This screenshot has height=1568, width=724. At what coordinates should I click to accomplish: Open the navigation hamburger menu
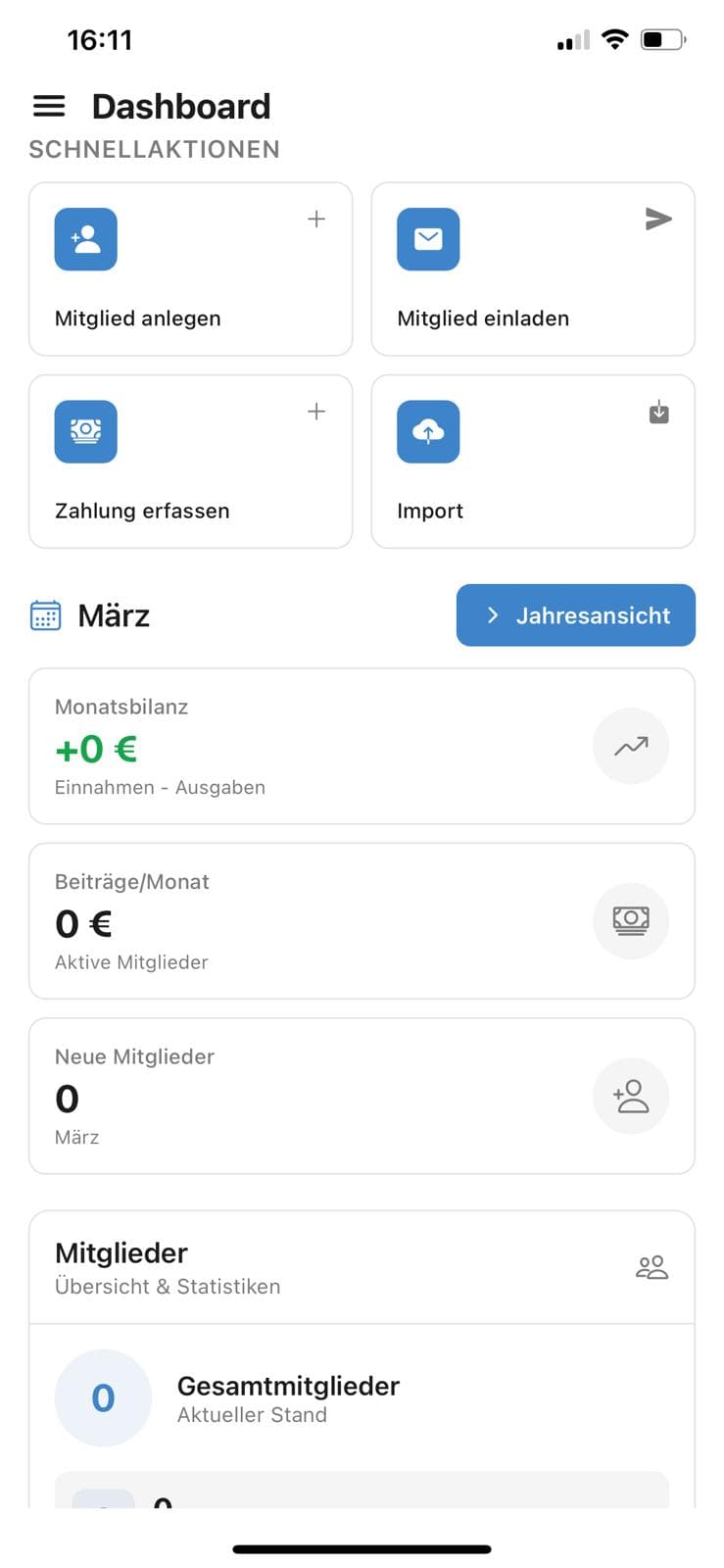pos(48,106)
